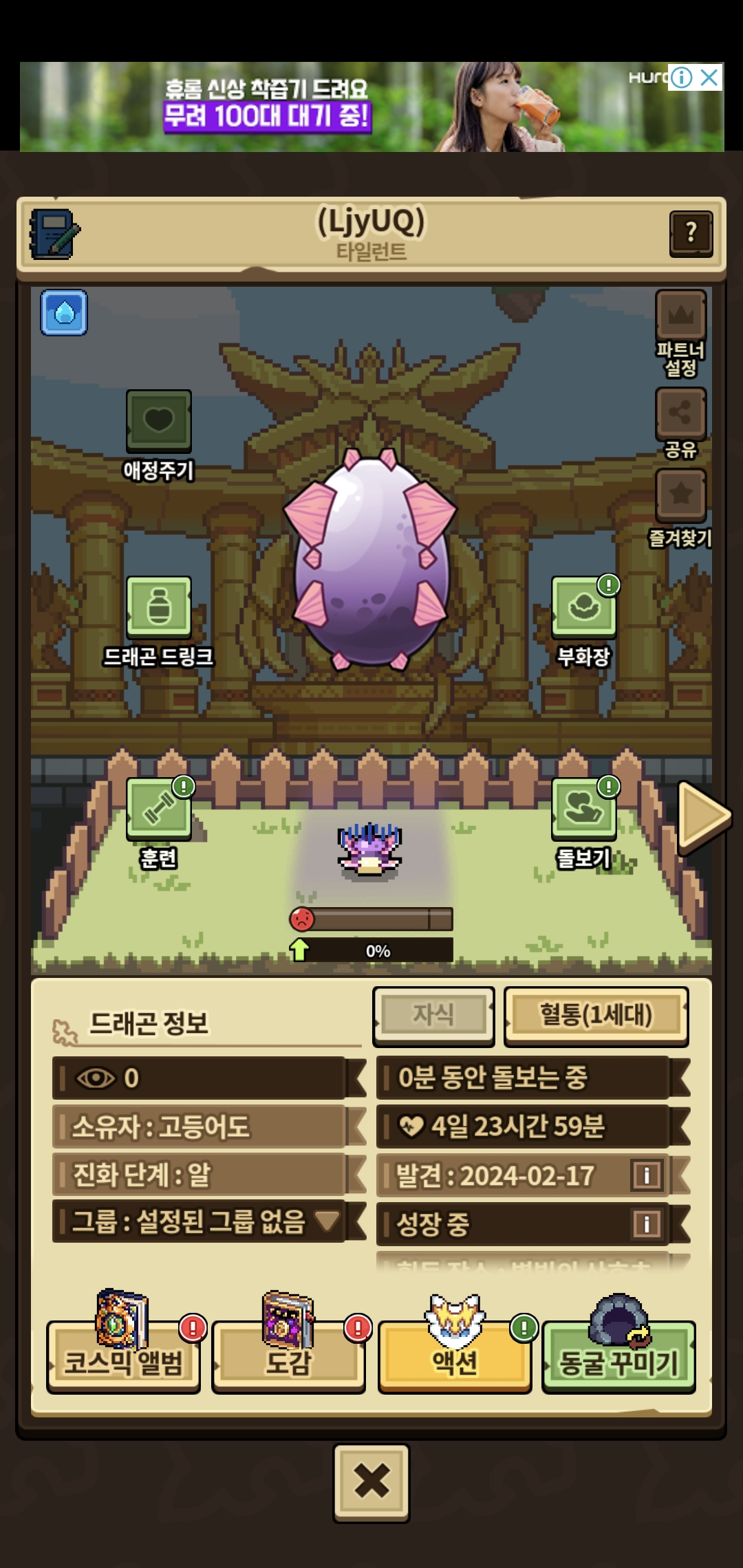Go to next dragon with arrow

[x=703, y=816]
